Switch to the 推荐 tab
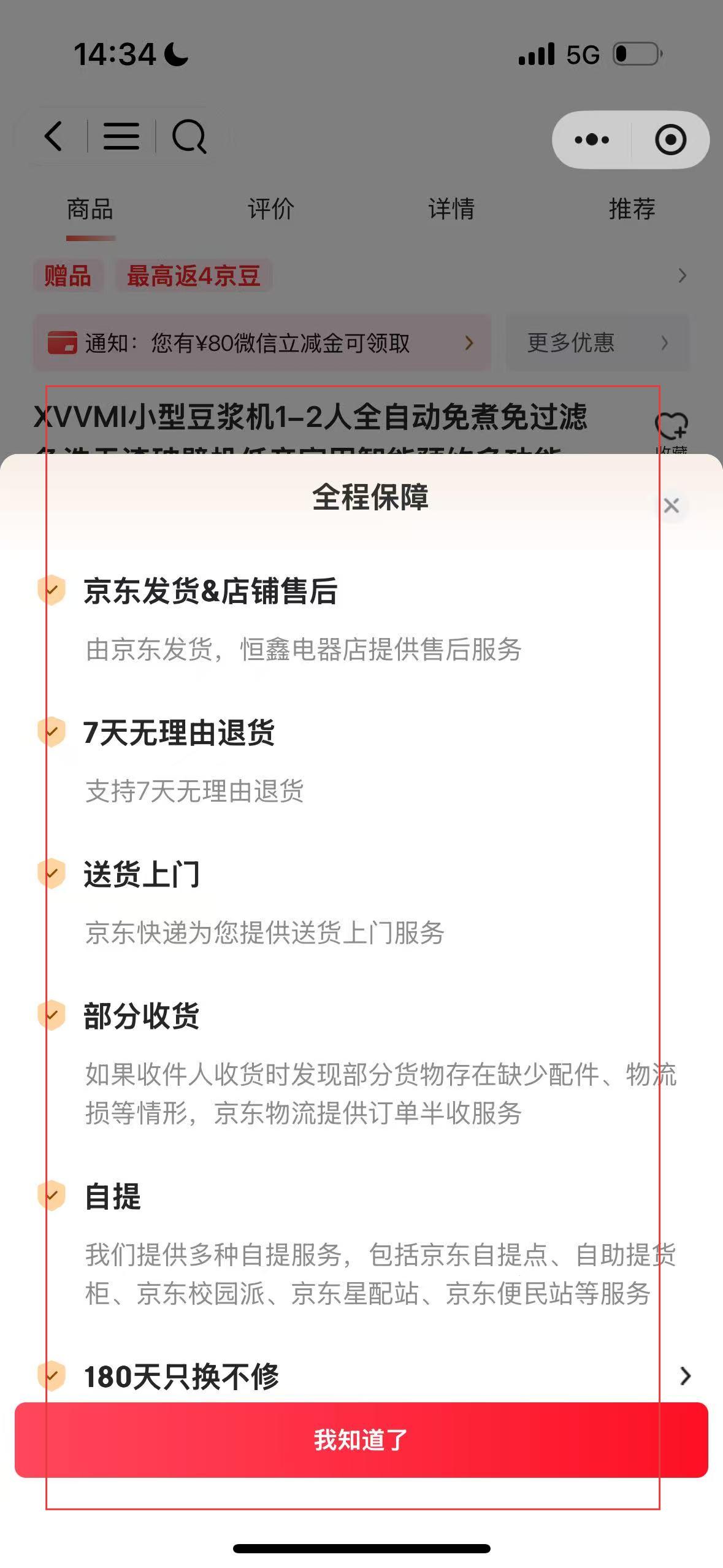 [632, 209]
